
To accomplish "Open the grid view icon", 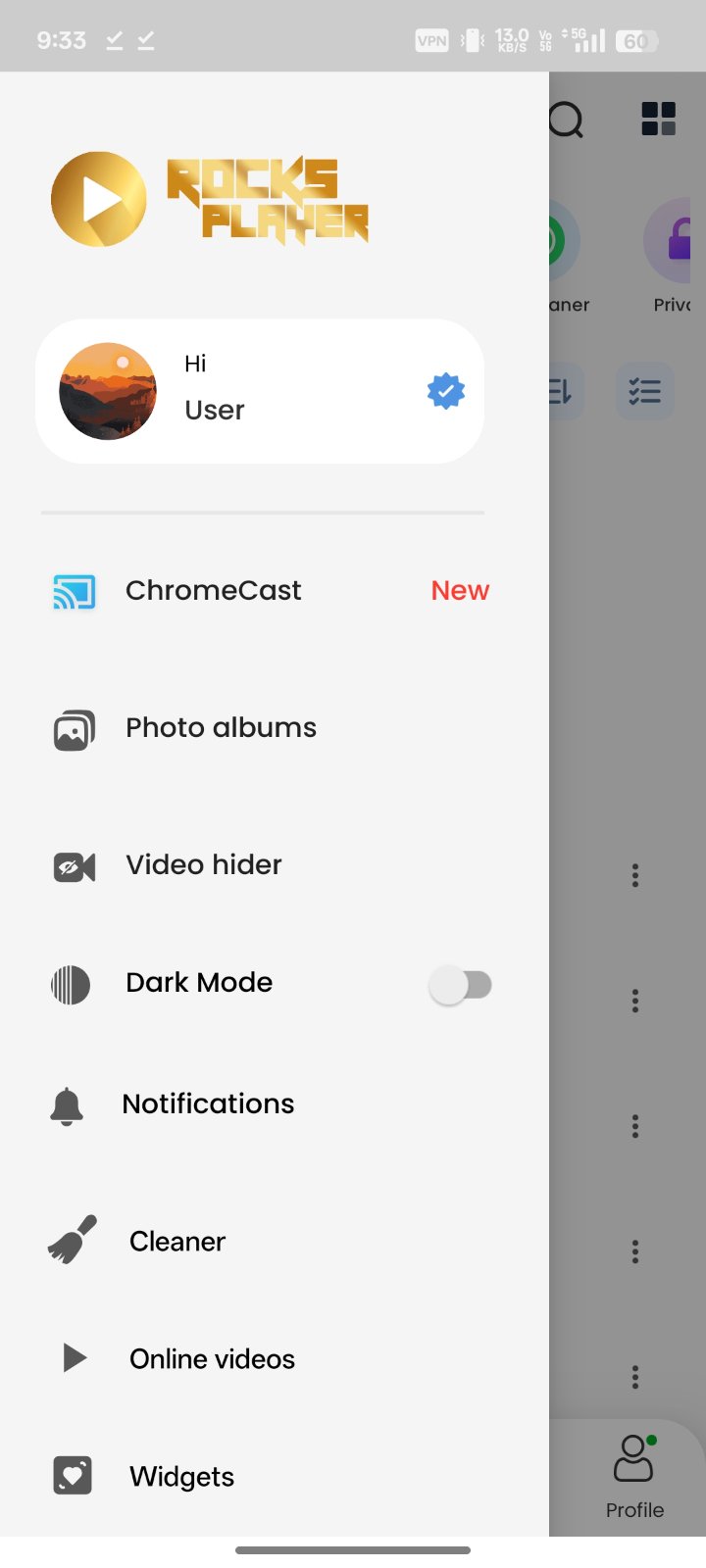I will pos(658,120).
